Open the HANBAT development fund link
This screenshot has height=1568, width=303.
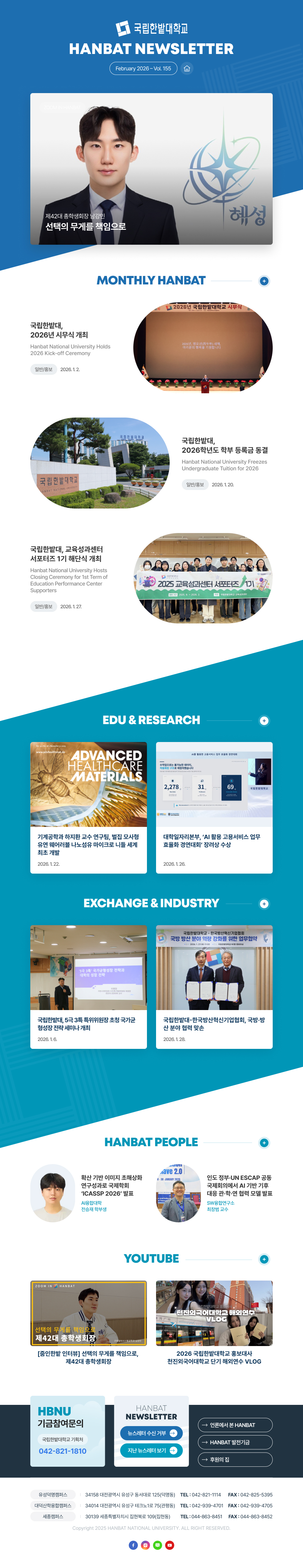(x=235, y=1442)
